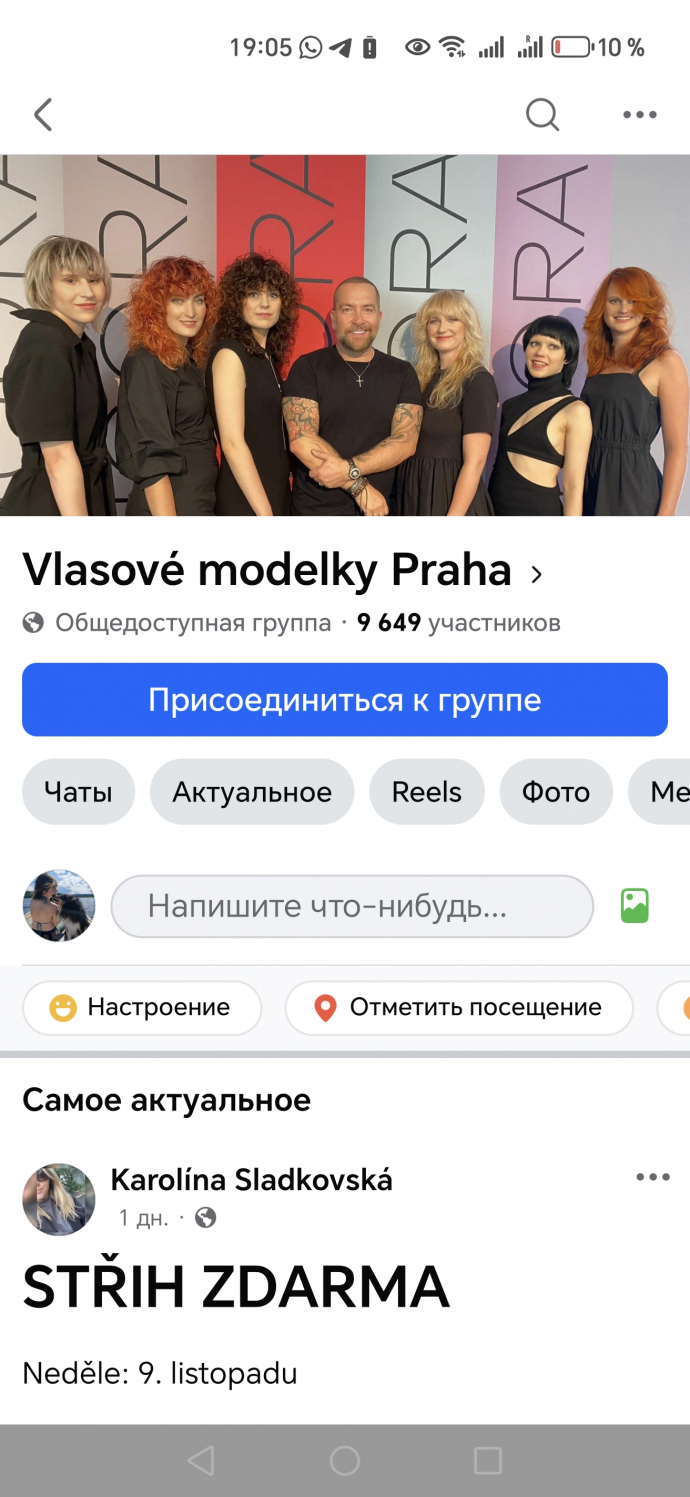Tap the Напишите что-нибудь field
690x1497 pixels.
pos(352,906)
